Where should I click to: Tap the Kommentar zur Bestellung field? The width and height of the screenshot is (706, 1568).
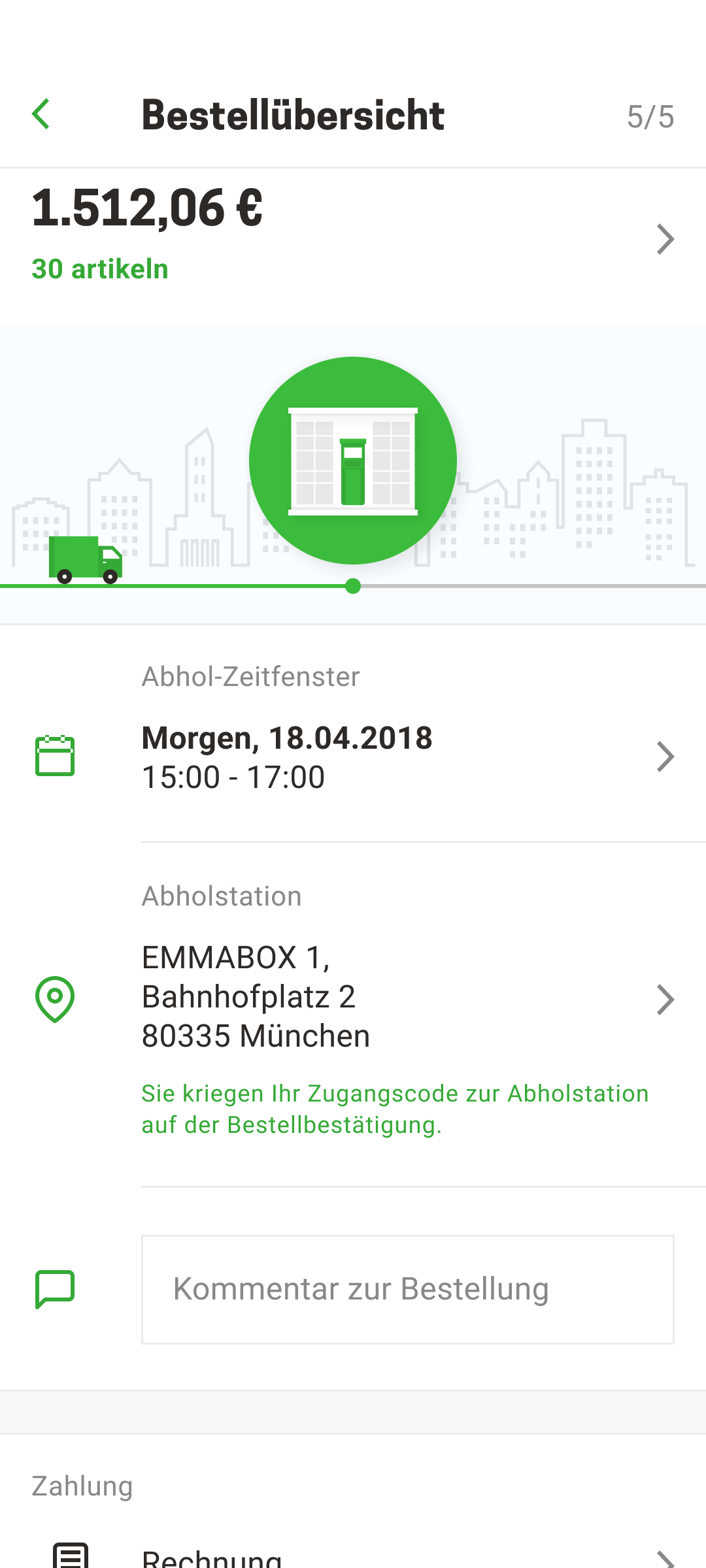(x=407, y=1289)
